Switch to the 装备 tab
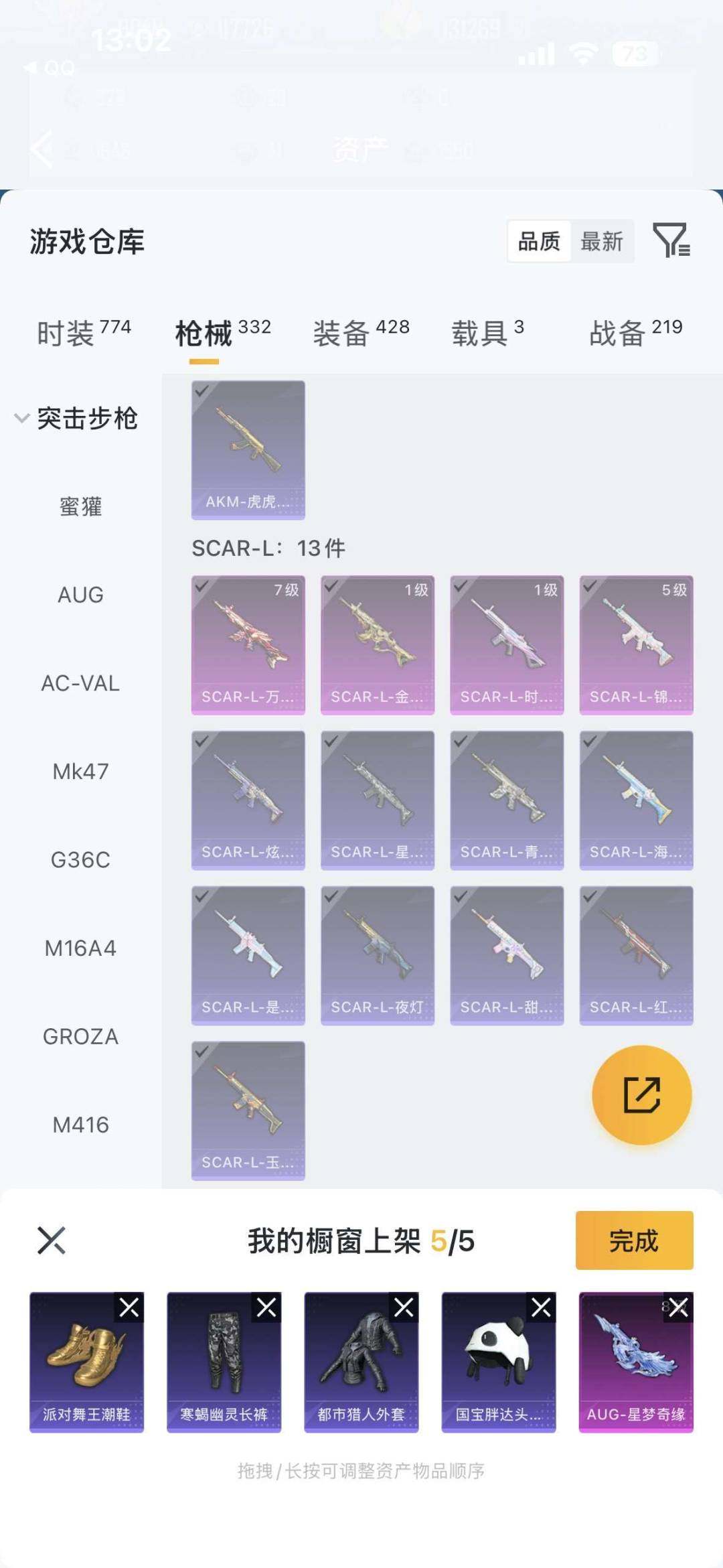 (361, 333)
